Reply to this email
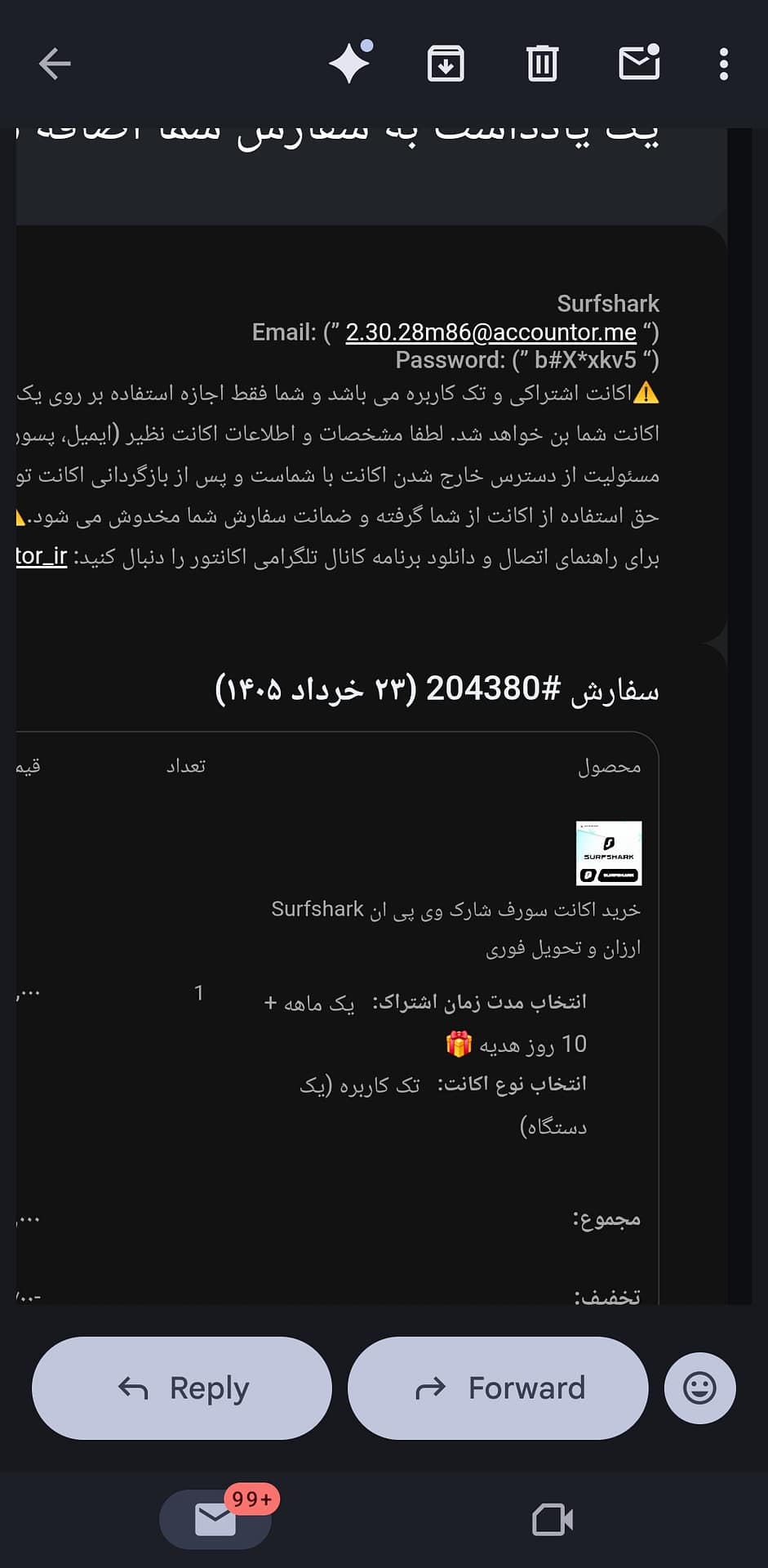Viewport: 768px width, 1568px height. coord(182,1388)
